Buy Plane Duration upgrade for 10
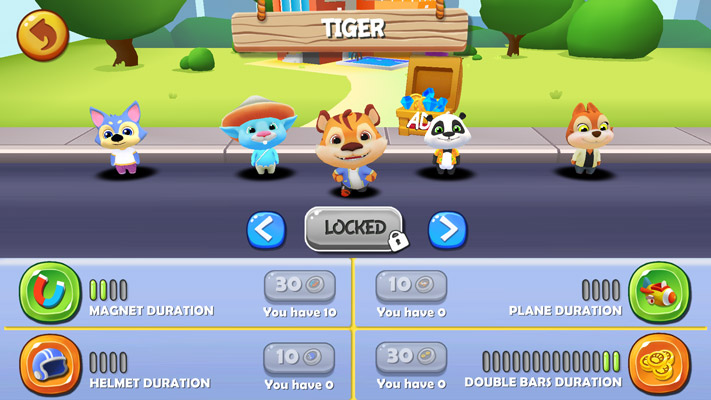711x400 pixels. coord(411,286)
